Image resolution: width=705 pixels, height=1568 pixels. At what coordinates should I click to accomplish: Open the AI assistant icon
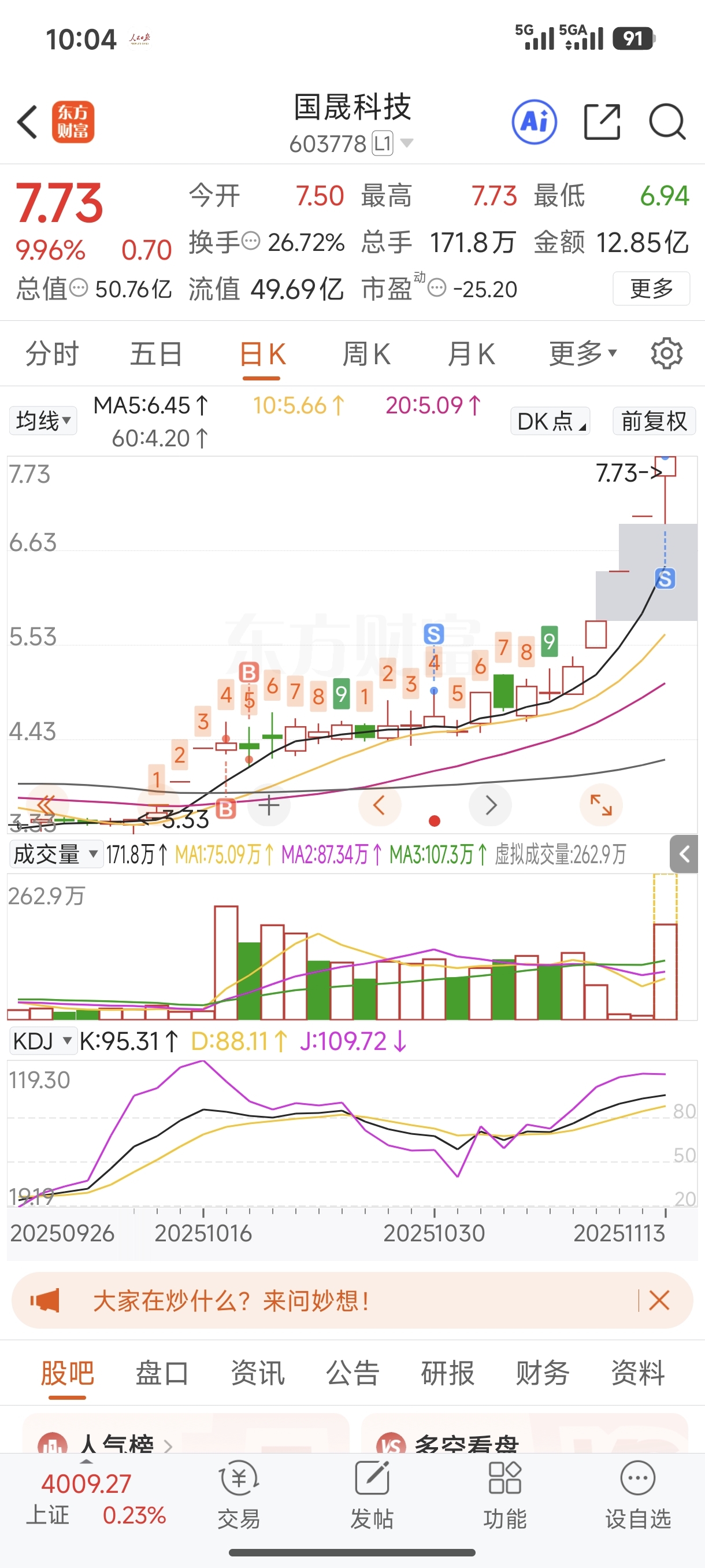534,122
